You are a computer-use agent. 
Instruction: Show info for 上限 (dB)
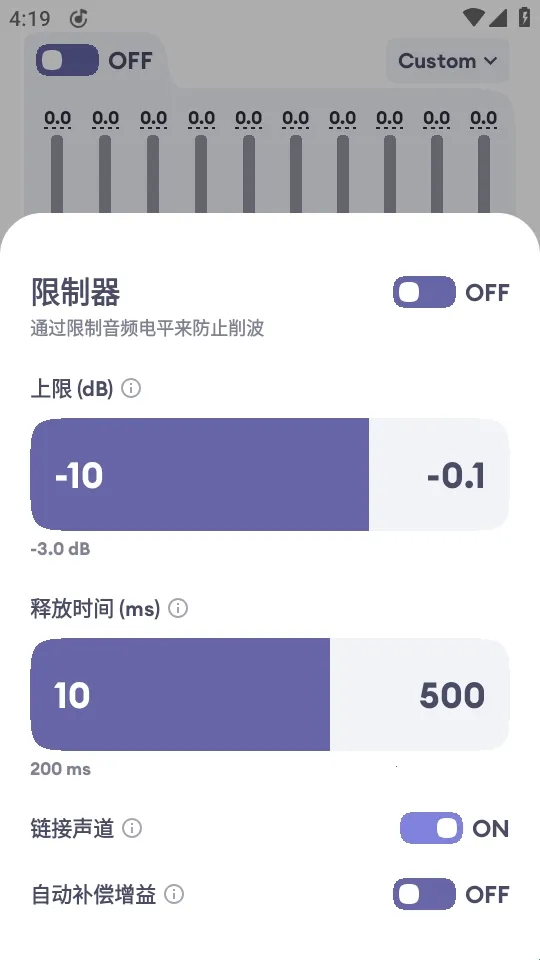[x=131, y=388]
